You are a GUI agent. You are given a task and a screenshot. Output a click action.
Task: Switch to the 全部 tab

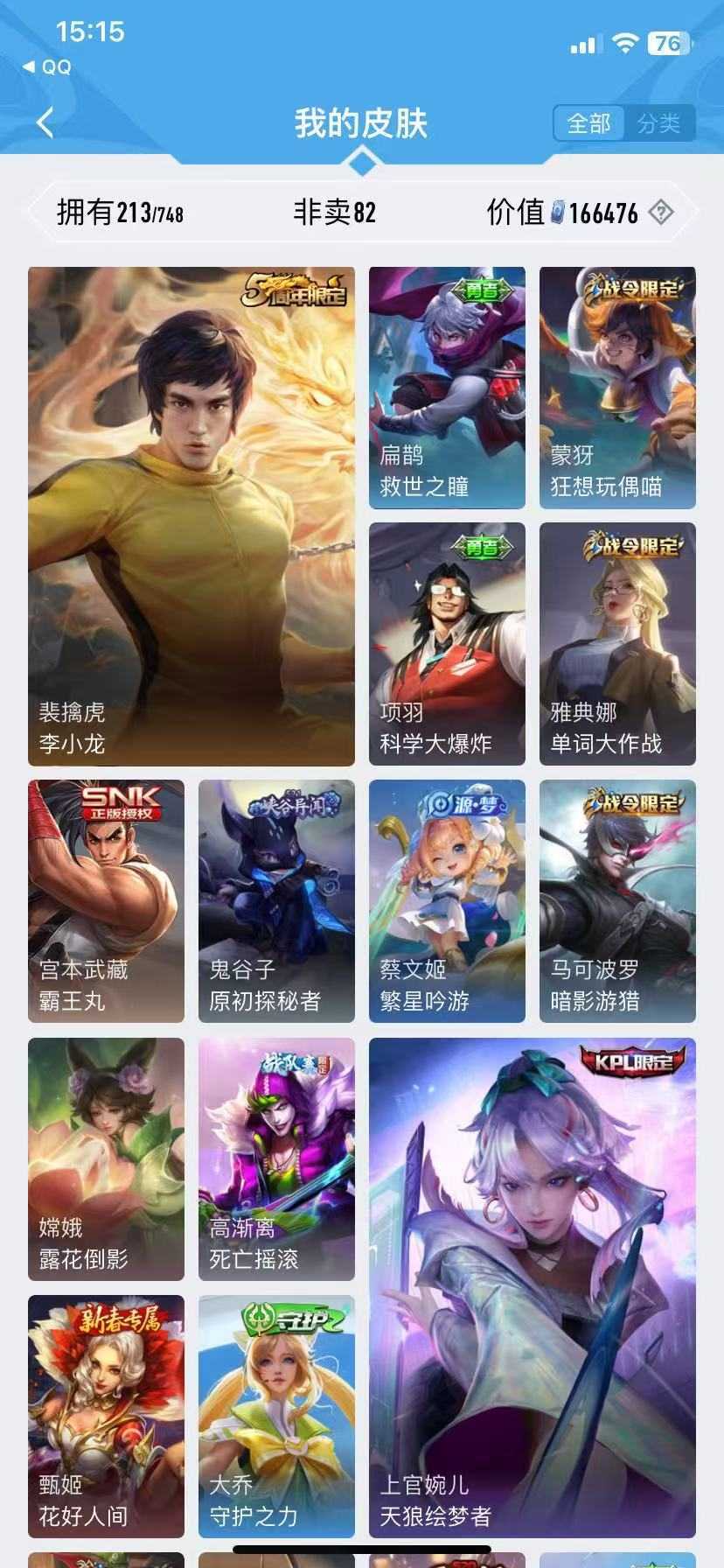point(588,123)
